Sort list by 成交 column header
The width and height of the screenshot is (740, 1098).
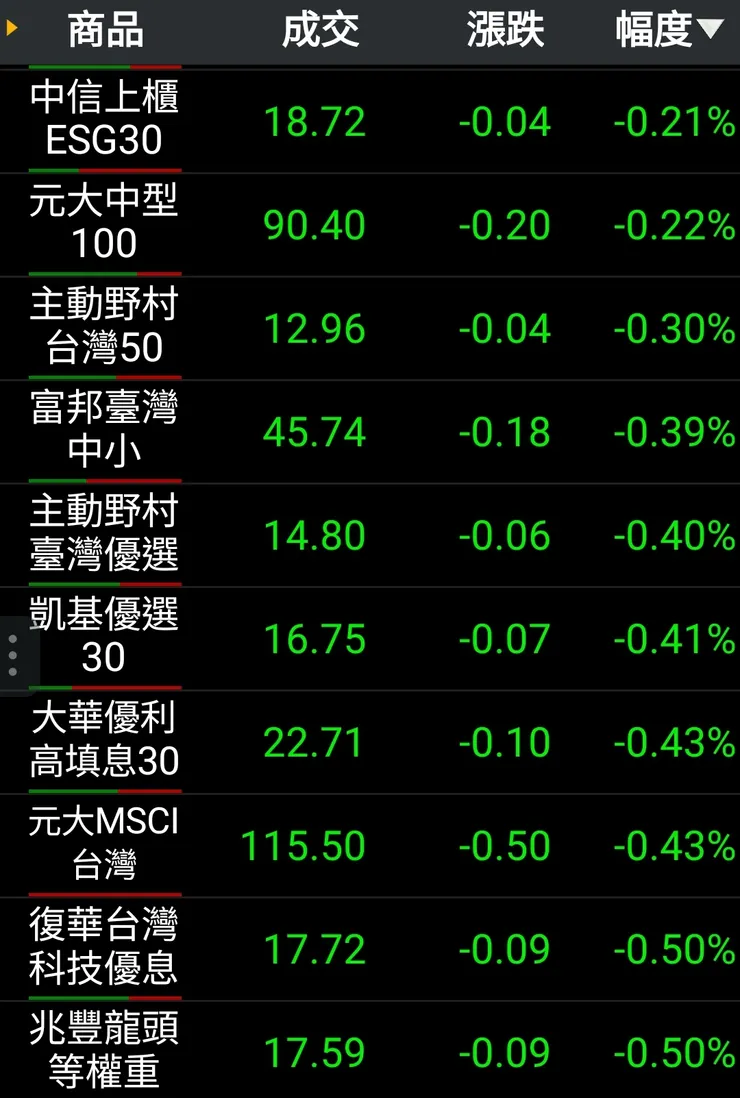click(x=320, y=31)
